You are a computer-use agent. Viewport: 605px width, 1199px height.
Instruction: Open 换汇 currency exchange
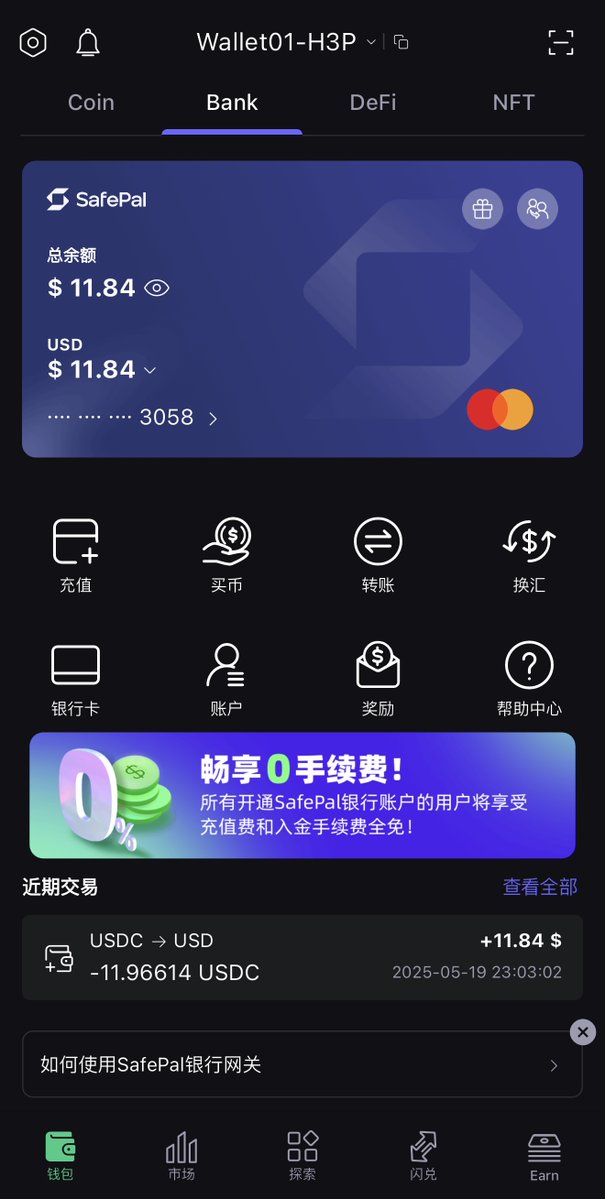pos(529,556)
